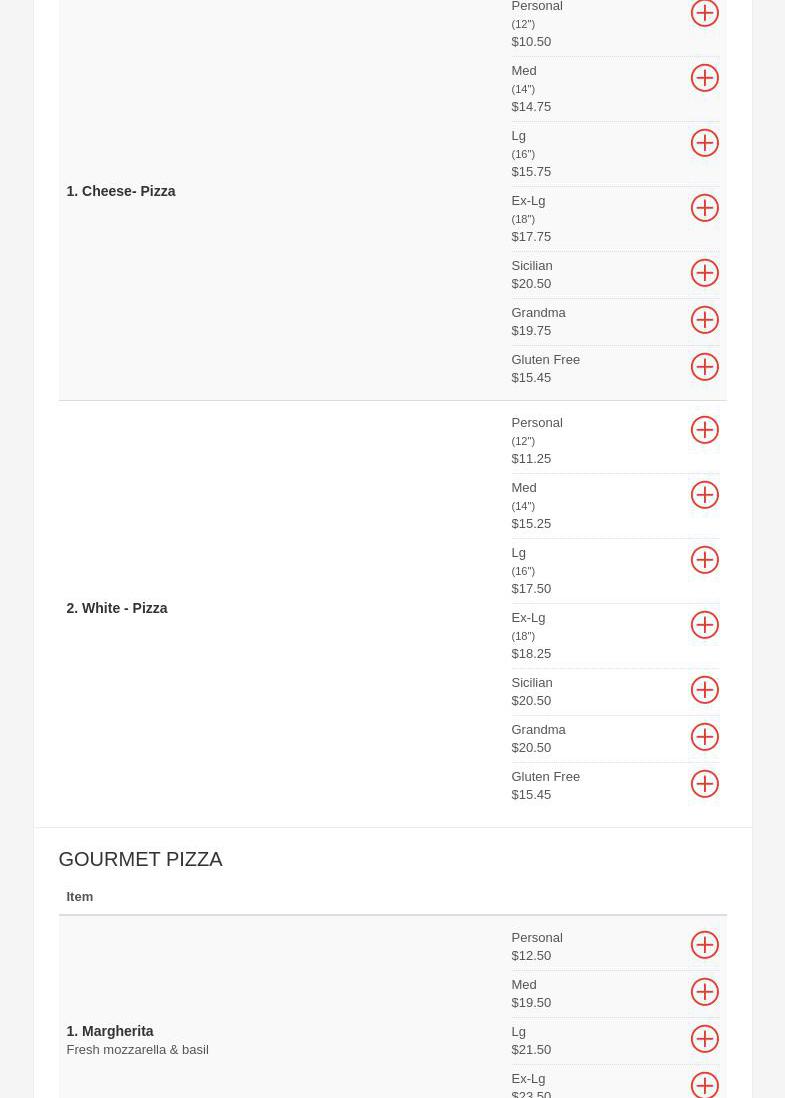This screenshot has width=785, height=1098.
Task: Add Grandma Cheese Pizza at $19.75
Action: 704,320
